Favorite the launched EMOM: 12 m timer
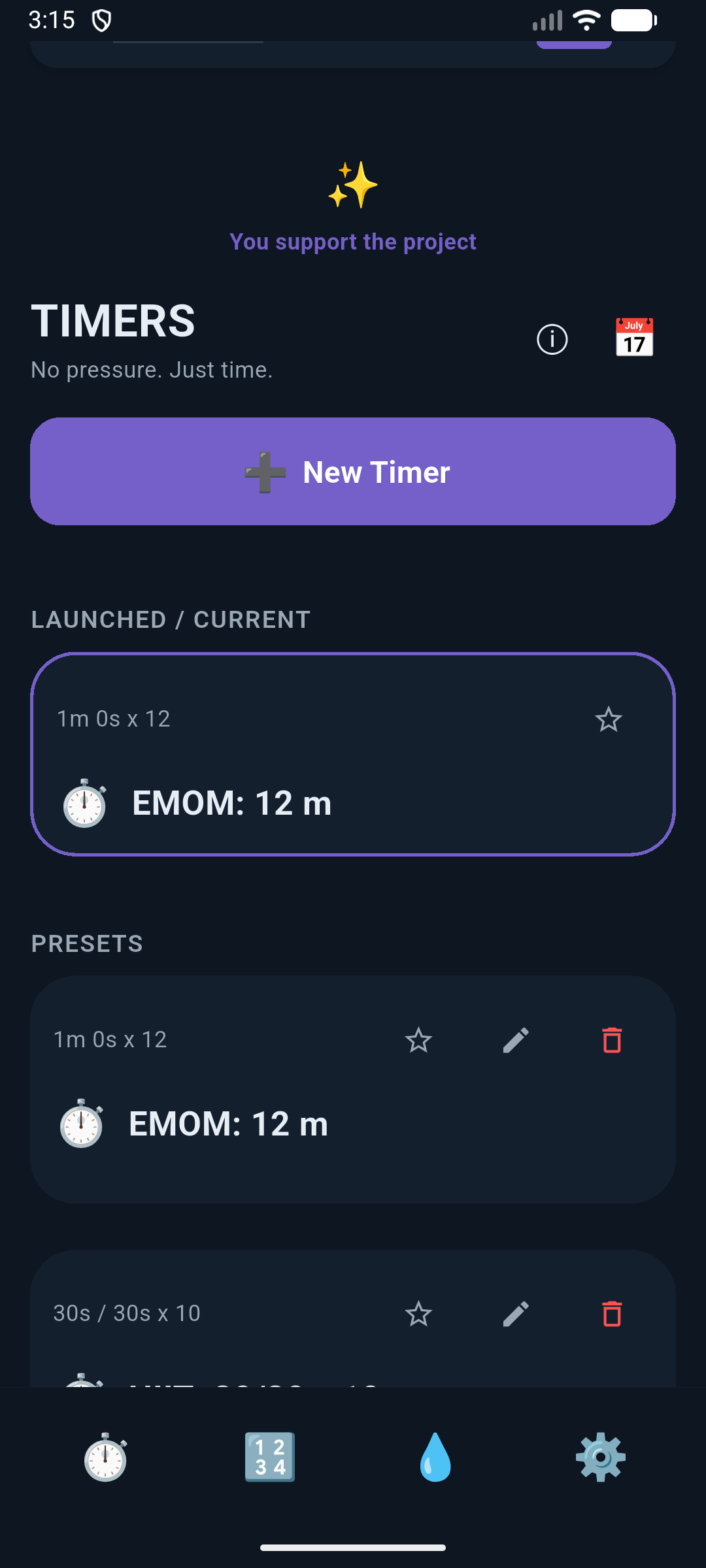This screenshot has height=1568, width=706. pyautogui.click(x=609, y=719)
